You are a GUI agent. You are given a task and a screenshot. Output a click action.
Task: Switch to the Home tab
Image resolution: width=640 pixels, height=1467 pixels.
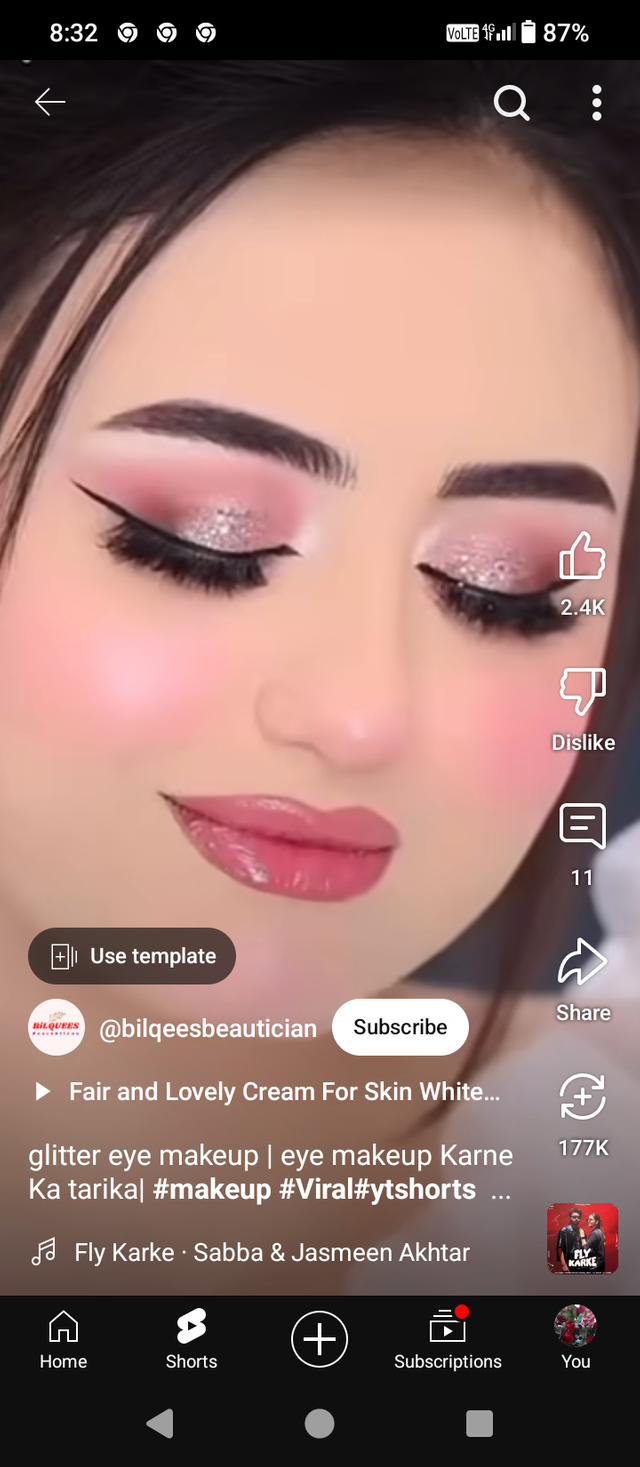[x=63, y=1340]
